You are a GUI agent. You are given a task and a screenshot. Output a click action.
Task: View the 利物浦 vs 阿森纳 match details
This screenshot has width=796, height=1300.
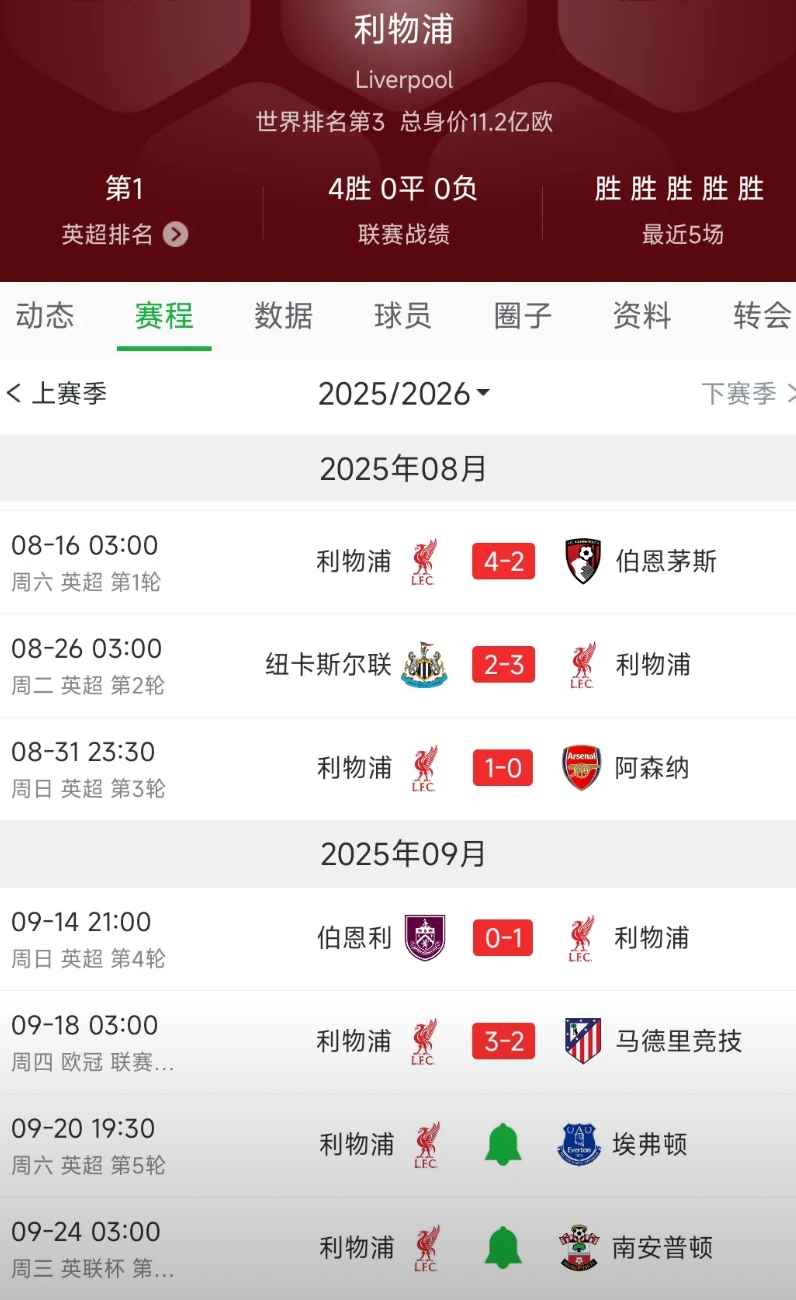(503, 768)
